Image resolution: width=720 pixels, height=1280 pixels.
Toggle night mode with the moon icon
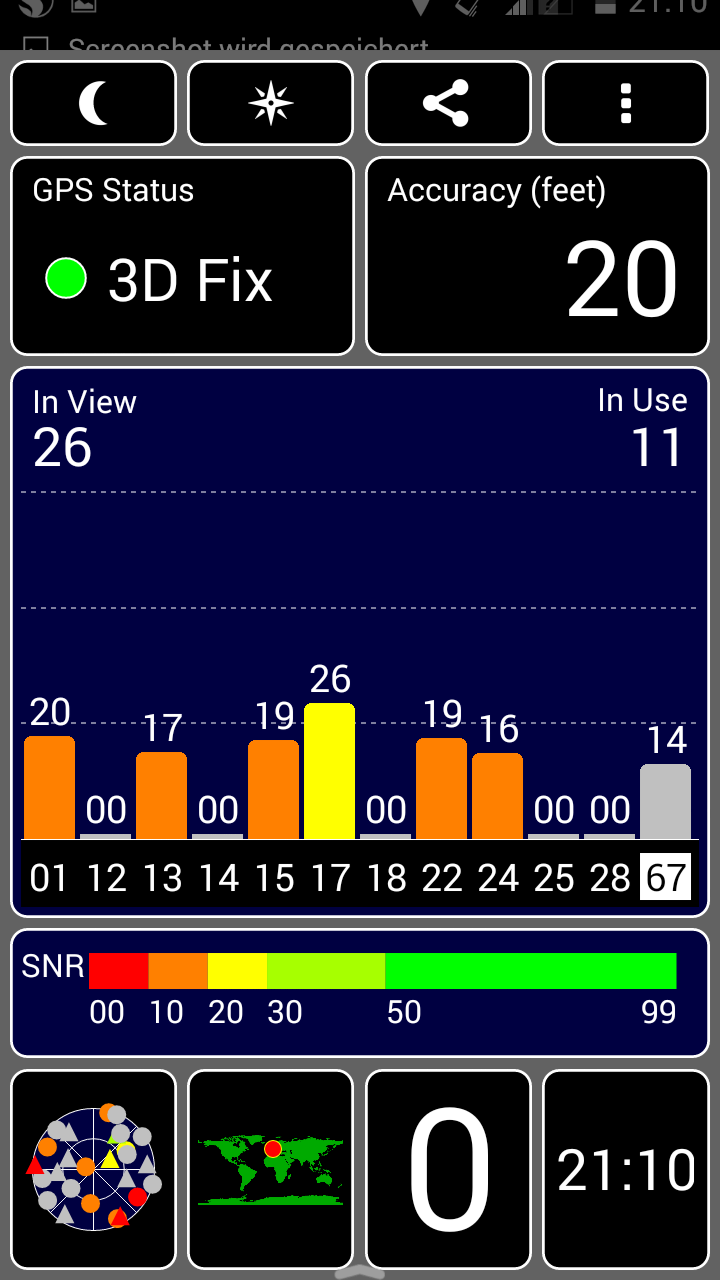93,104
